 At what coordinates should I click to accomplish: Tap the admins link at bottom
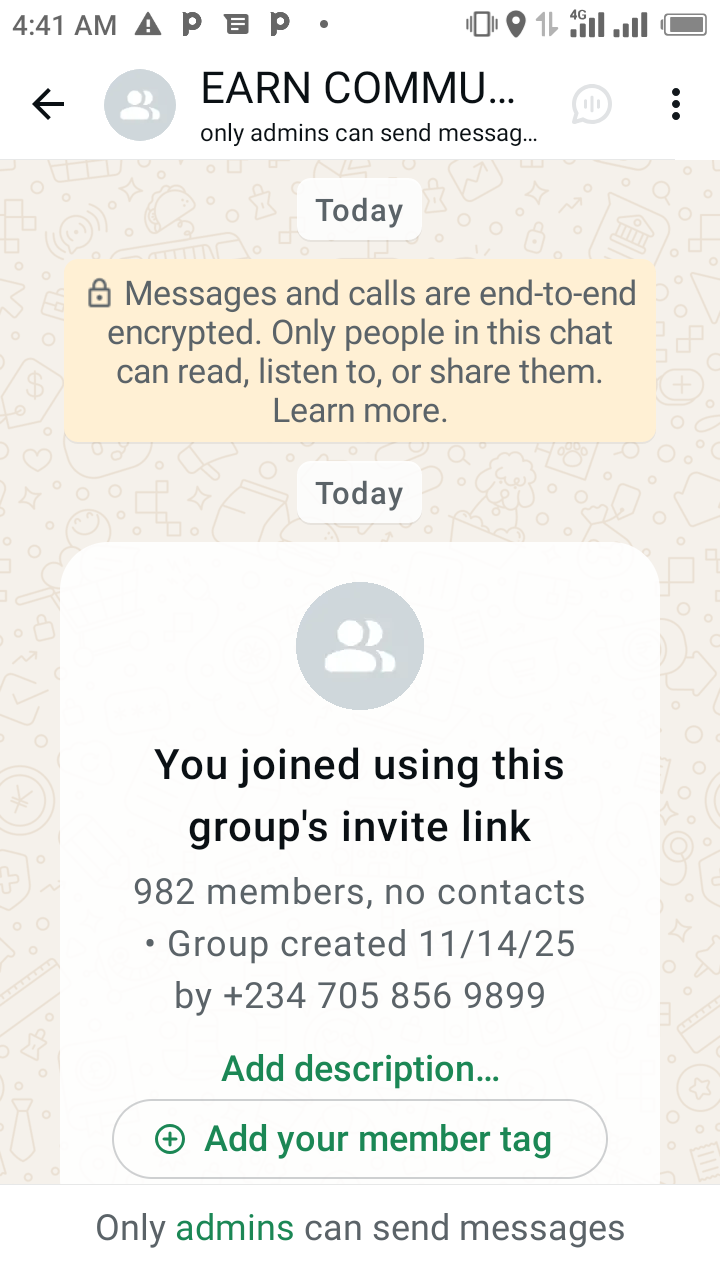click(235, 1228)
